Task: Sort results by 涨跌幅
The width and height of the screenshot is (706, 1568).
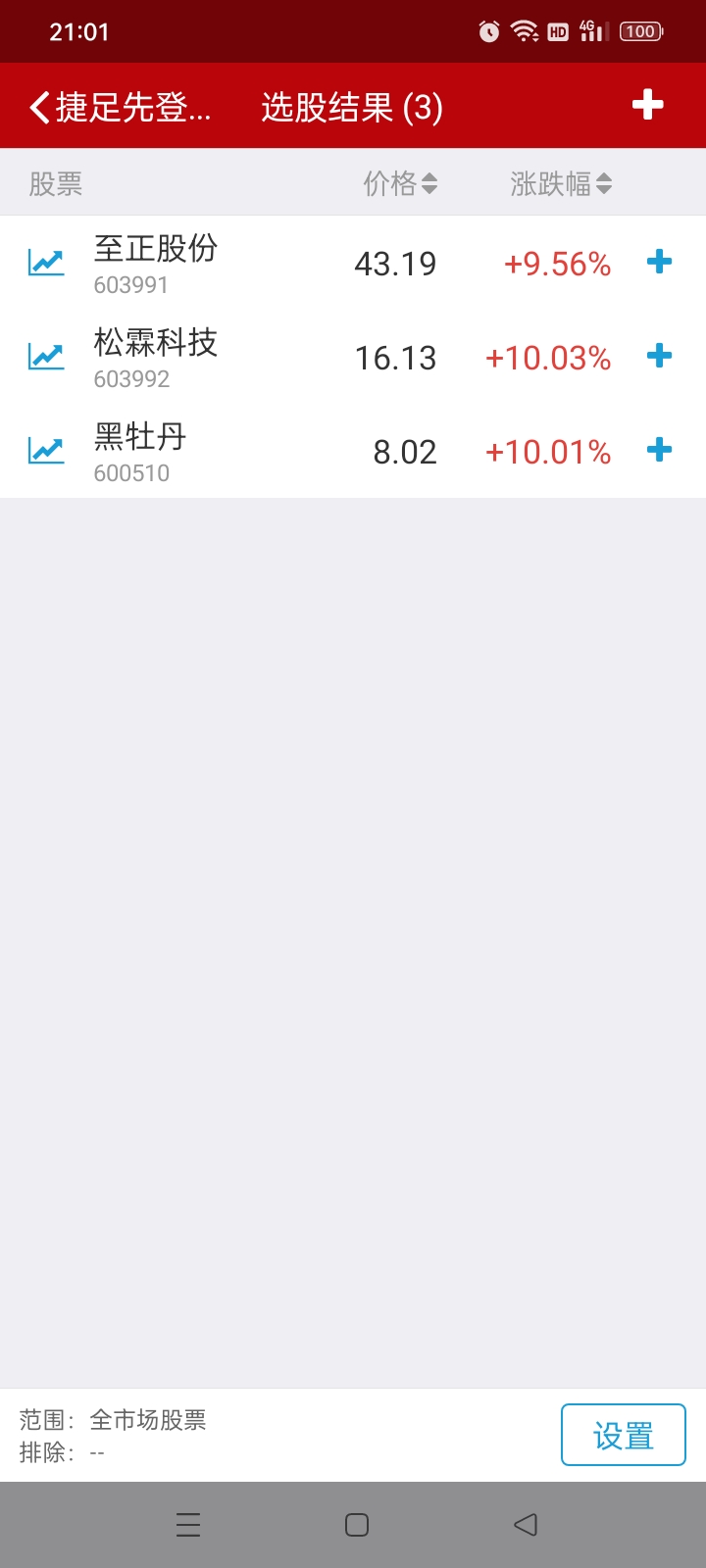Action: [561, 183]
